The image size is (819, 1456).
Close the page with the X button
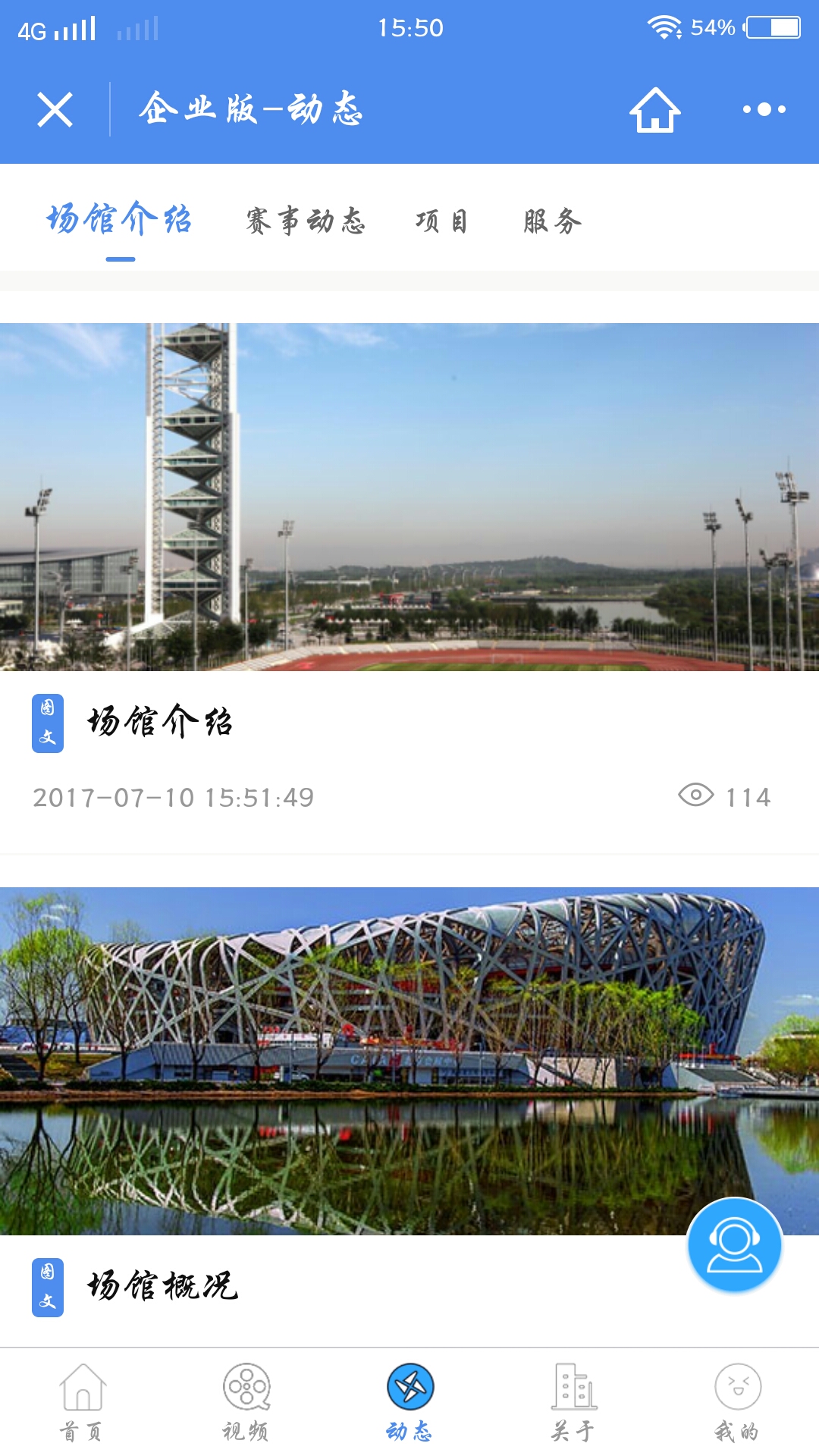coord(55,109)
